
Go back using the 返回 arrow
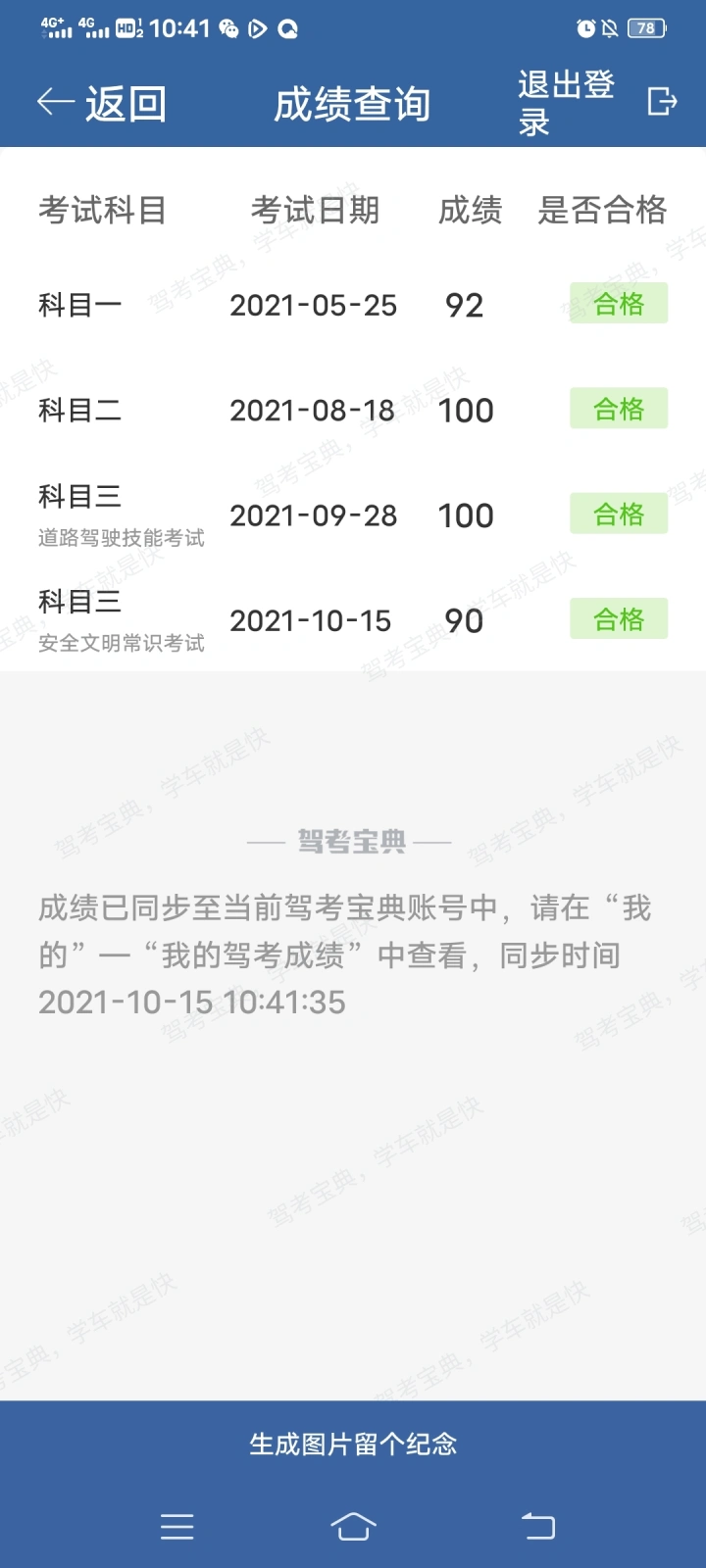[102, 103]
